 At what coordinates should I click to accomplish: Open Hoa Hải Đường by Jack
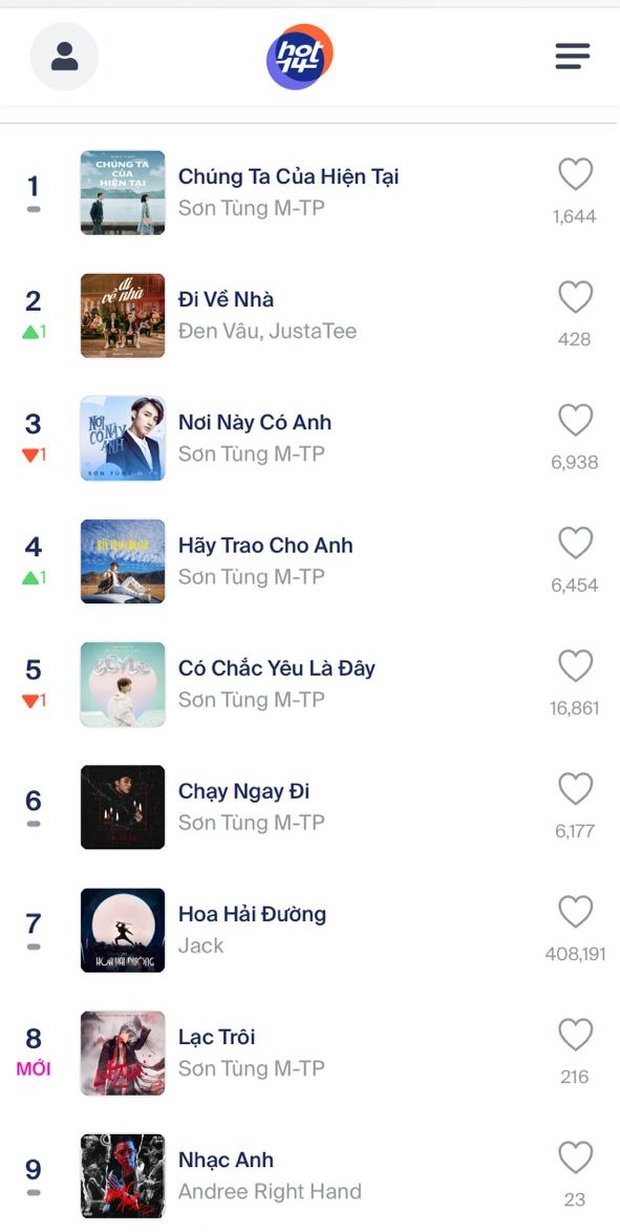[252, 915]
